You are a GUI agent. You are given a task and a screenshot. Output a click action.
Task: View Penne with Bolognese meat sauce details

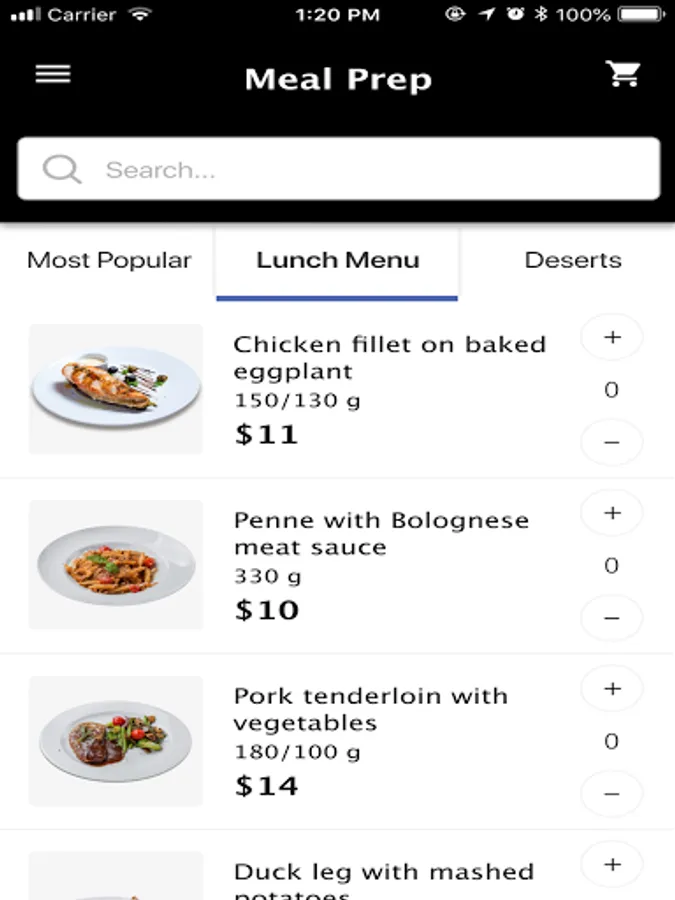(x=381, y=534)
